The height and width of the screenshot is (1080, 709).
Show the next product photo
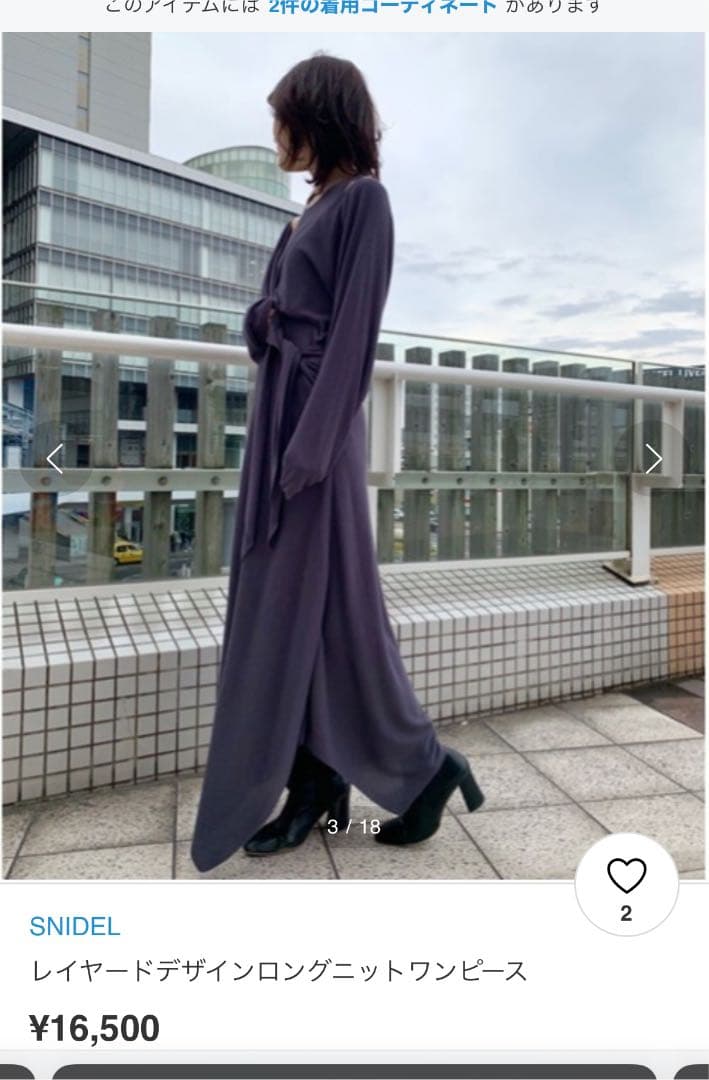(x=653, y=459)
